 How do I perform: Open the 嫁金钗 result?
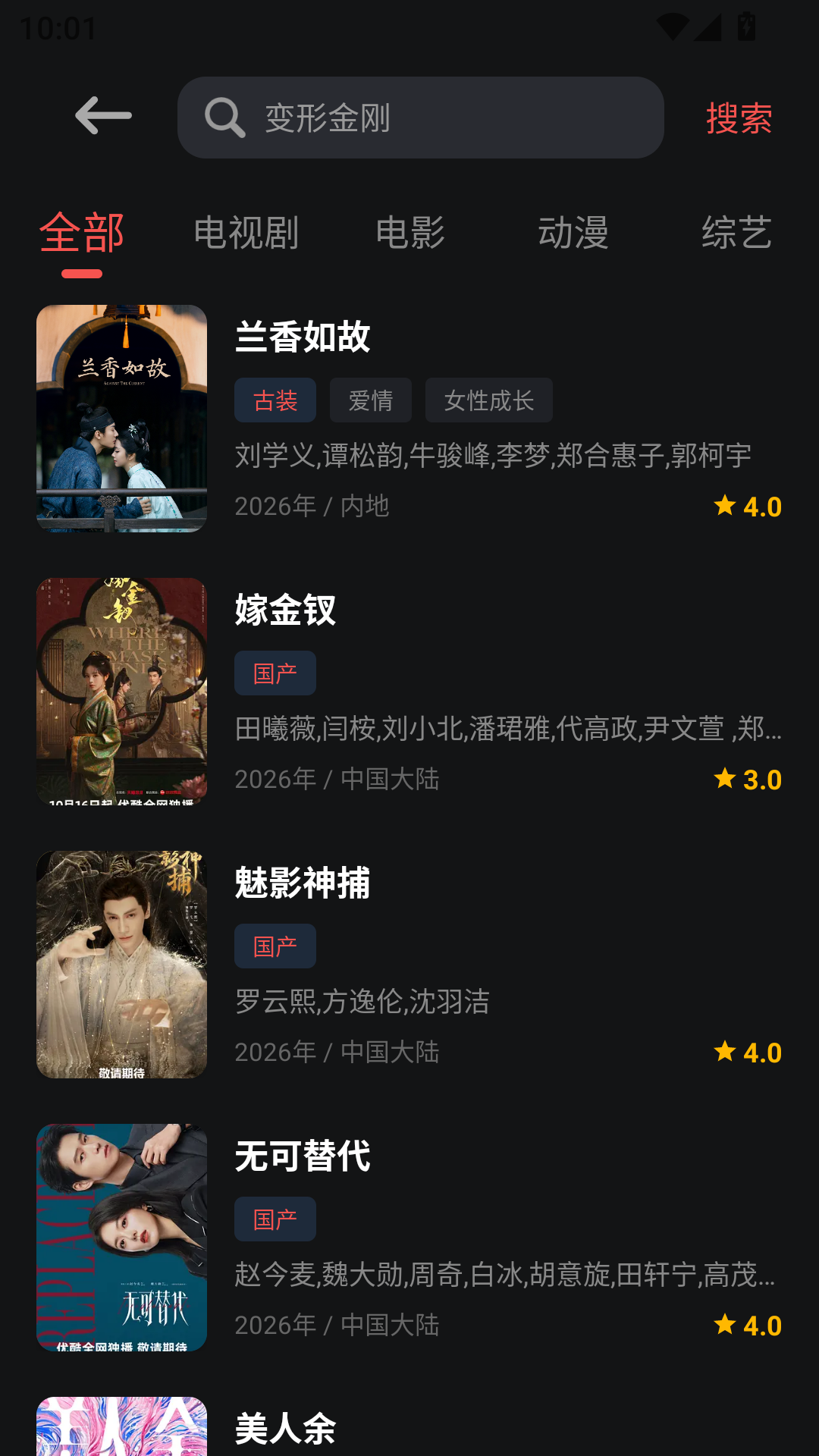tap(409, 692)
